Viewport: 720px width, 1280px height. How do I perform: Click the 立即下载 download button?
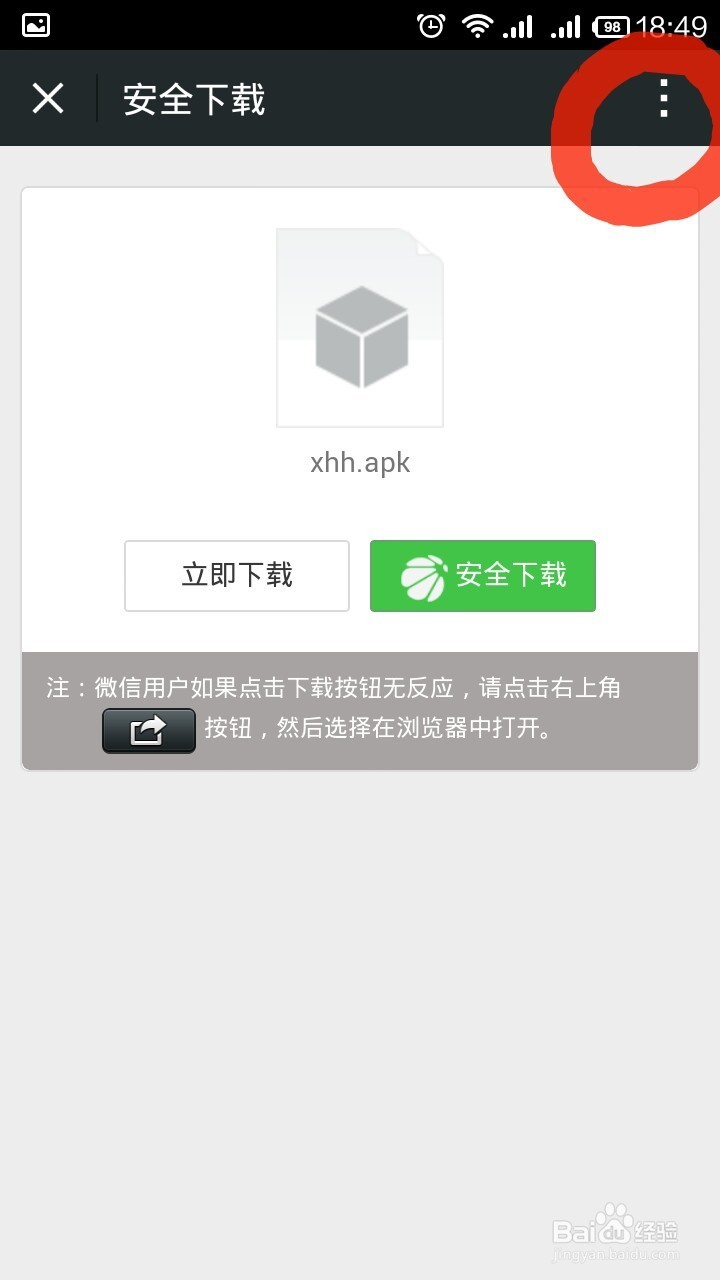tap(236, 575)
